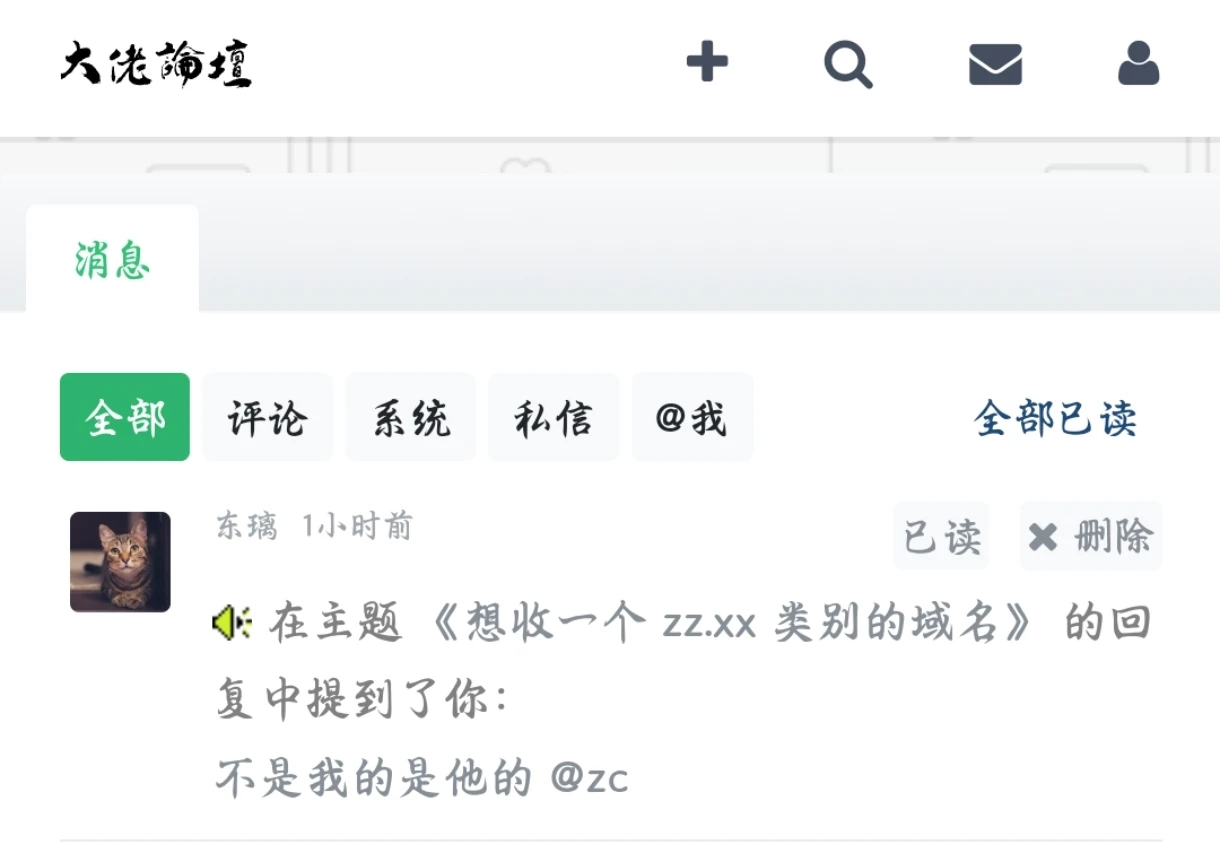This screenshot has height=842, width=1220.
Task: Open the topic 《想收一个 zz.xx 类别的域名》
Action: click(x=730, y=625)
